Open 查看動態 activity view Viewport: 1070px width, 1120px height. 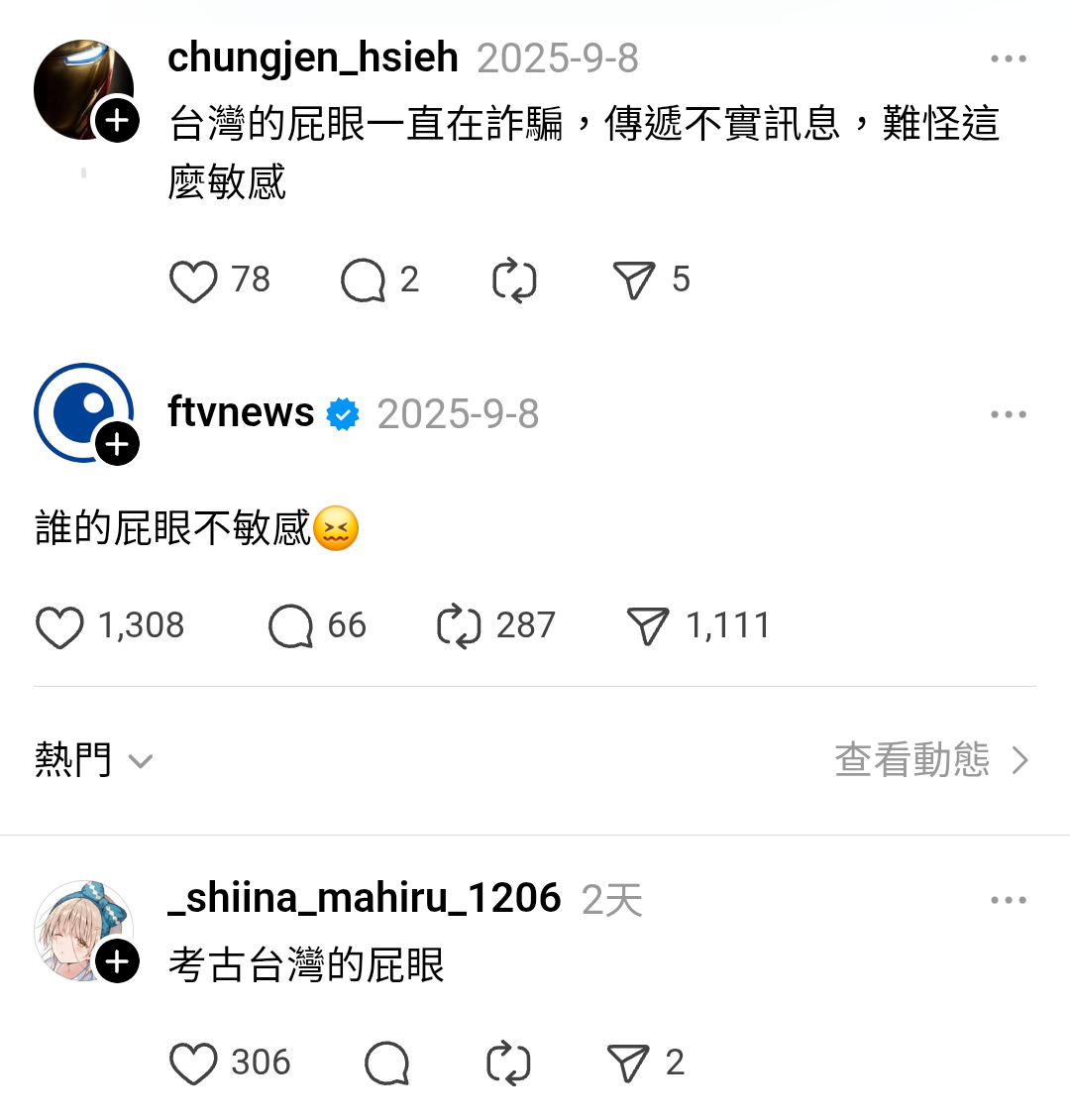931,761
